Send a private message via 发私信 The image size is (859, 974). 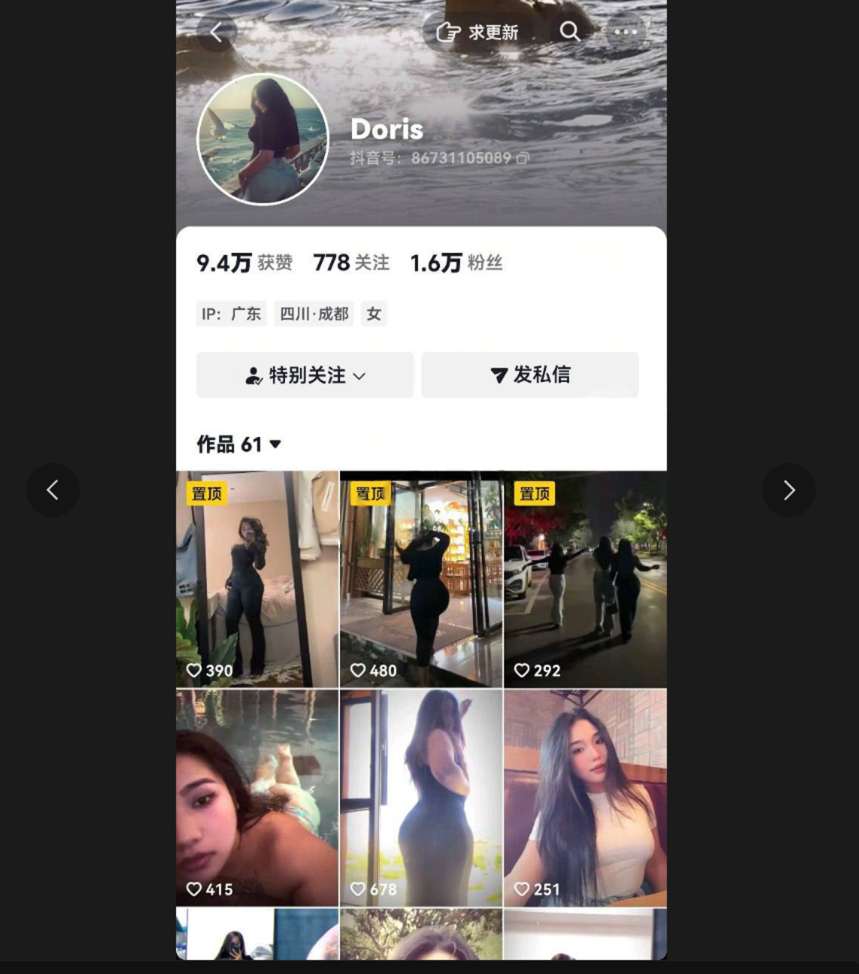530,374
